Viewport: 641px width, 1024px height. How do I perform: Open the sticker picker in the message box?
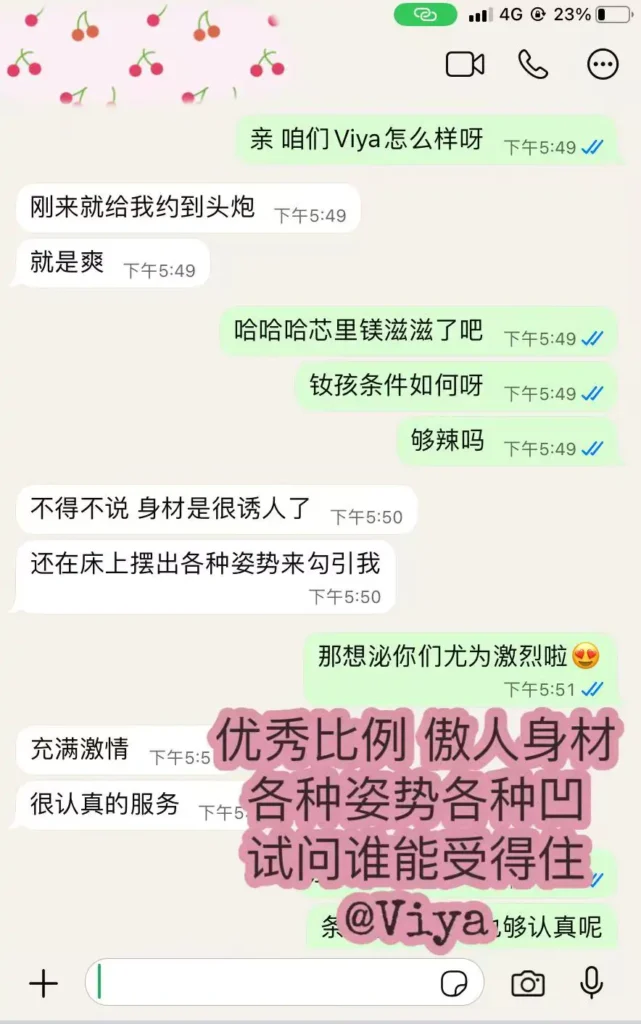coord(455,983)
